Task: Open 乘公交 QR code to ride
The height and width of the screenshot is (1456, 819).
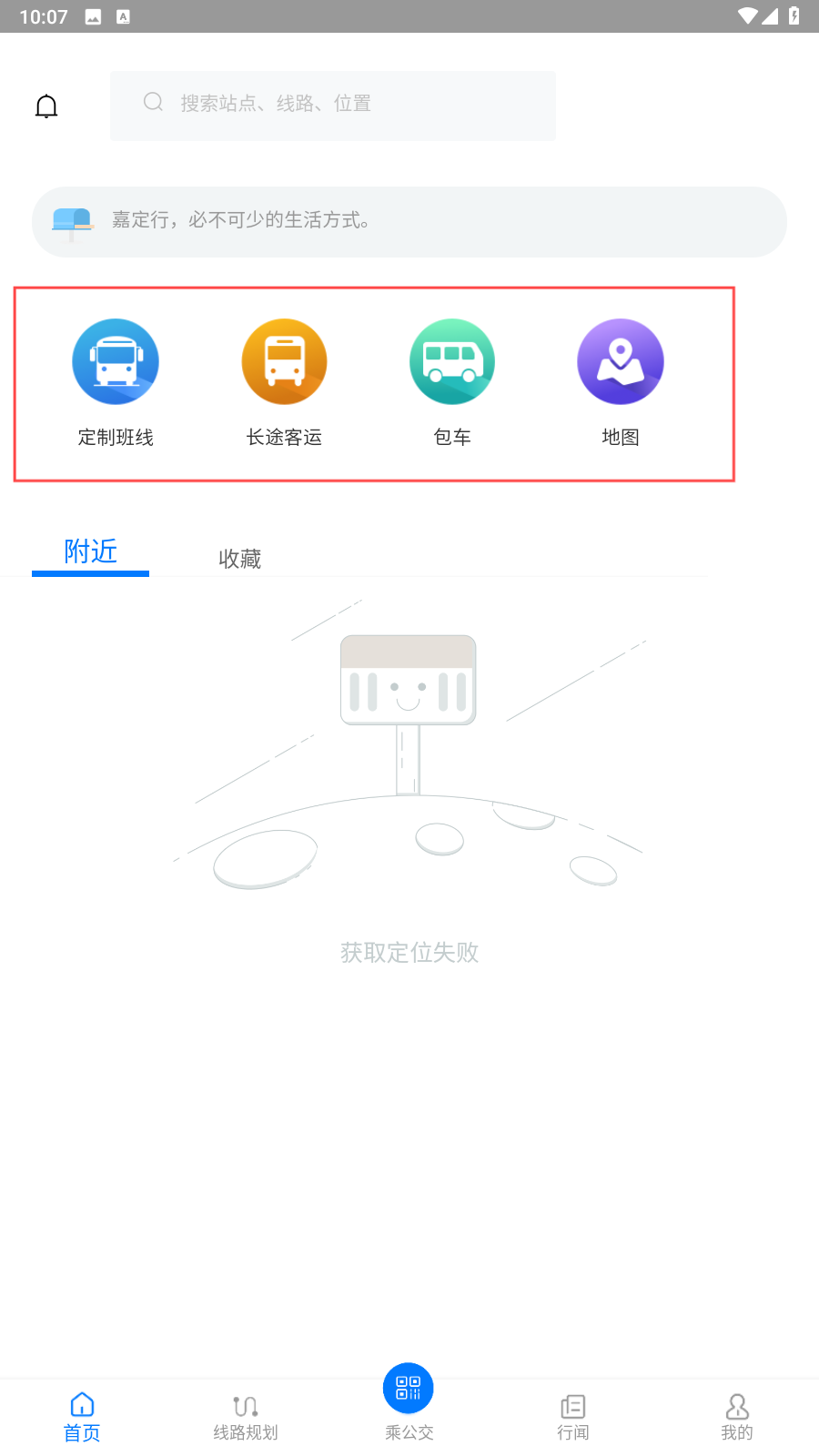Action: click(x=409, y=1402)
